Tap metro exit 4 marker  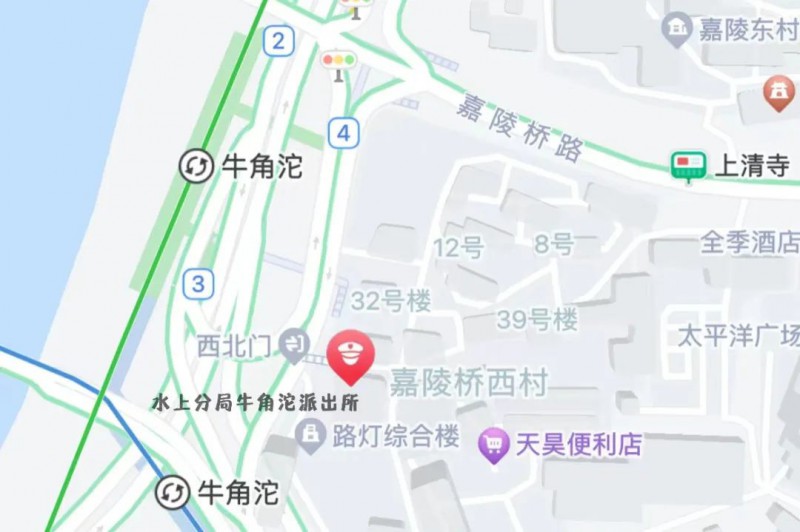pos(344,132)
